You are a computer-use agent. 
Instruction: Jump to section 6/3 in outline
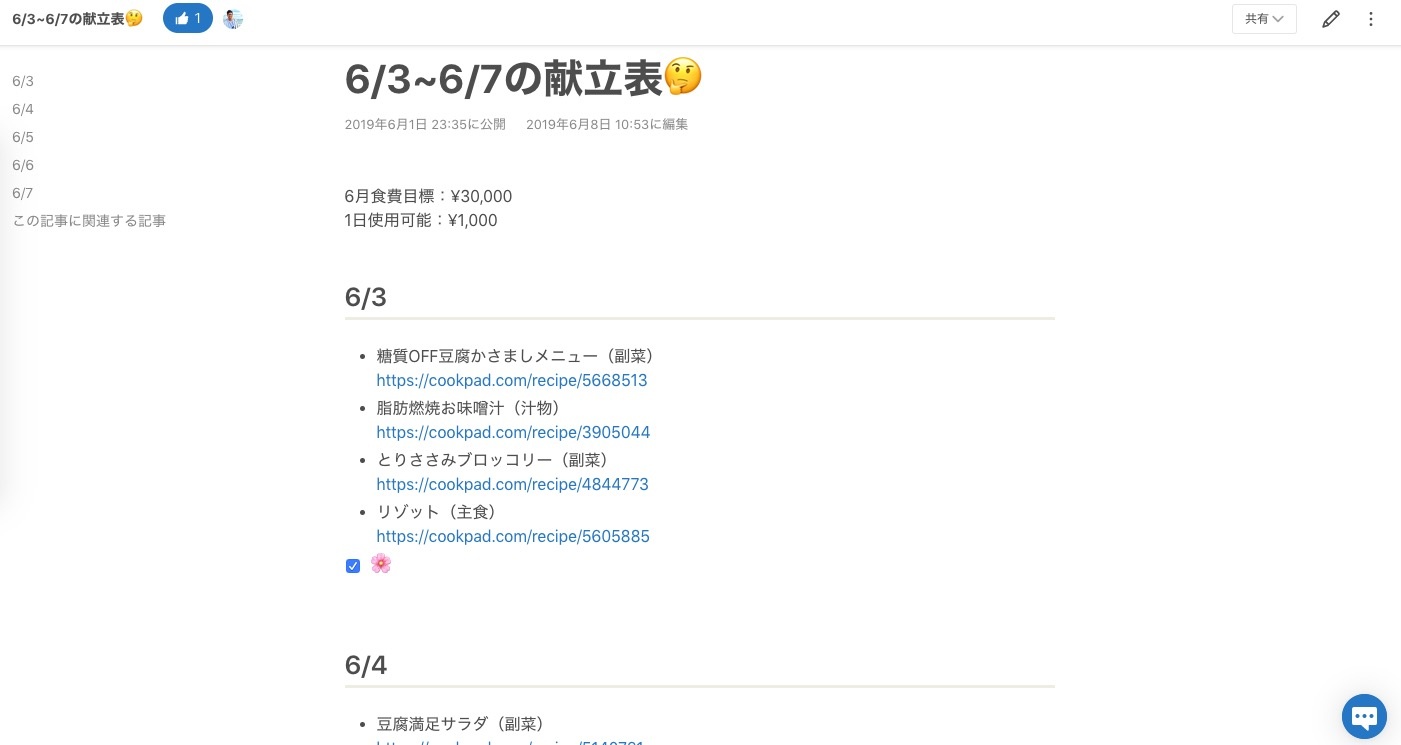[x=23, y=82]
